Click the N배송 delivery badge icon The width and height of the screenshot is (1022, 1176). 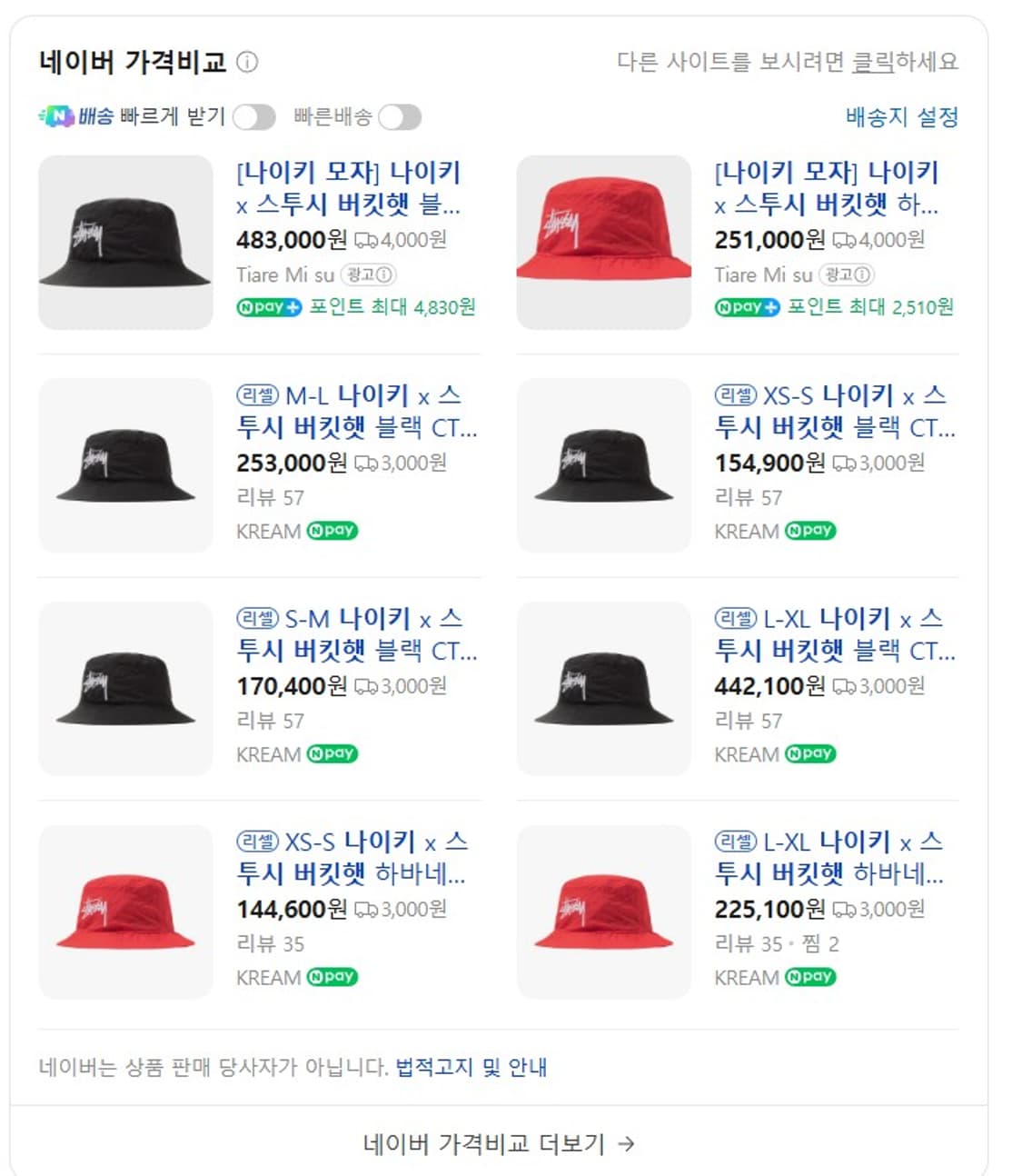pos(59,116)
